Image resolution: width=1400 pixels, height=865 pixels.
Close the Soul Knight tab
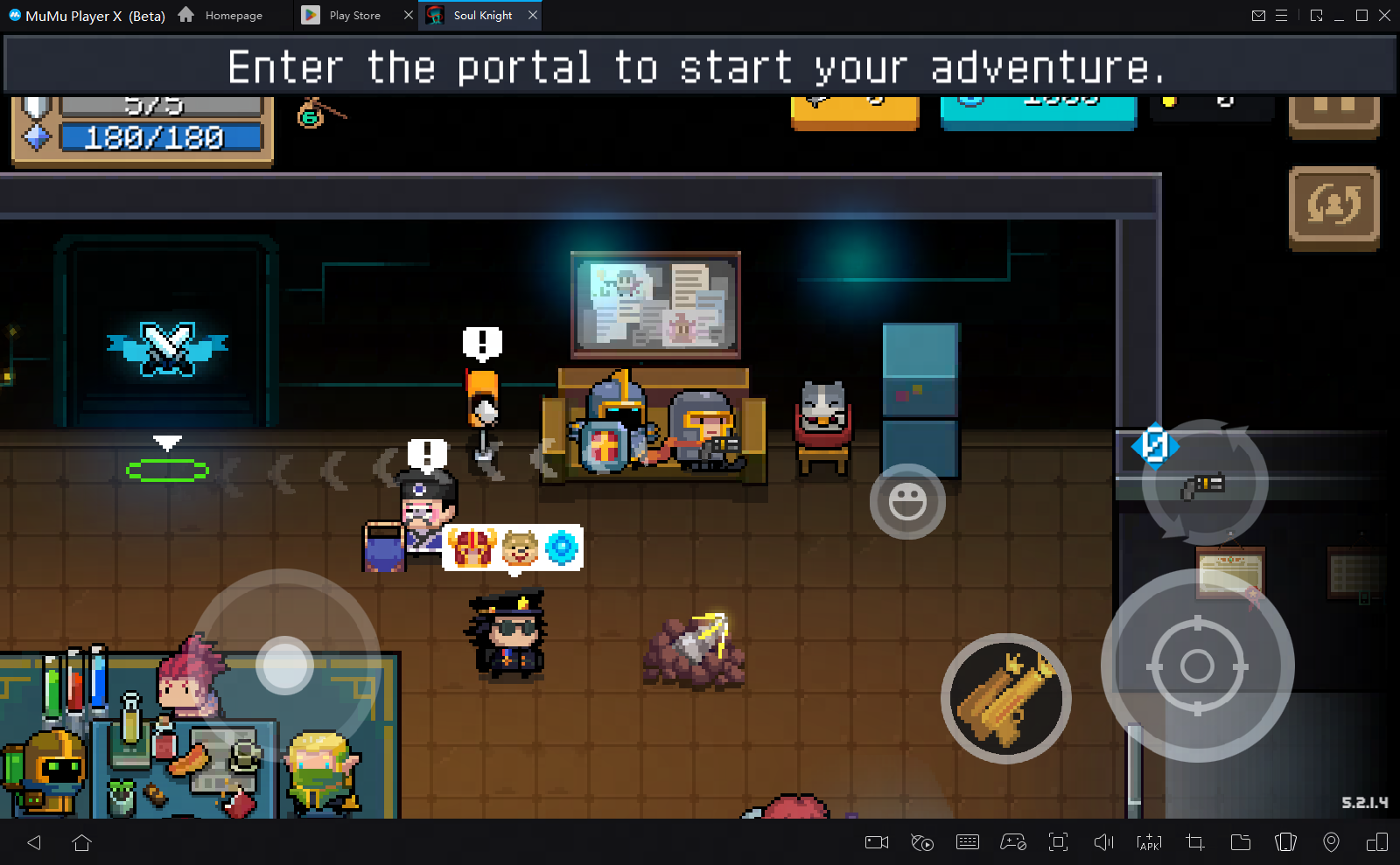(533, 15)
